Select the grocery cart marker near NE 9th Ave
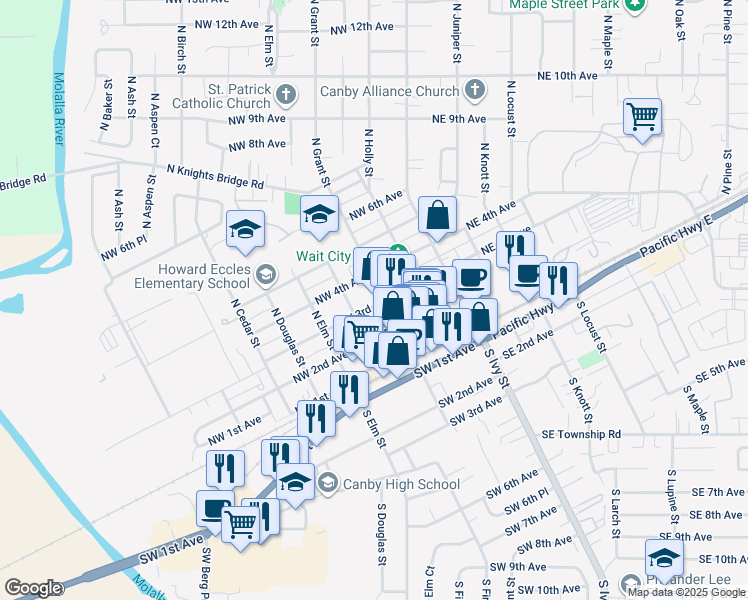Screen dimensions: 748x600 (642, 116)
